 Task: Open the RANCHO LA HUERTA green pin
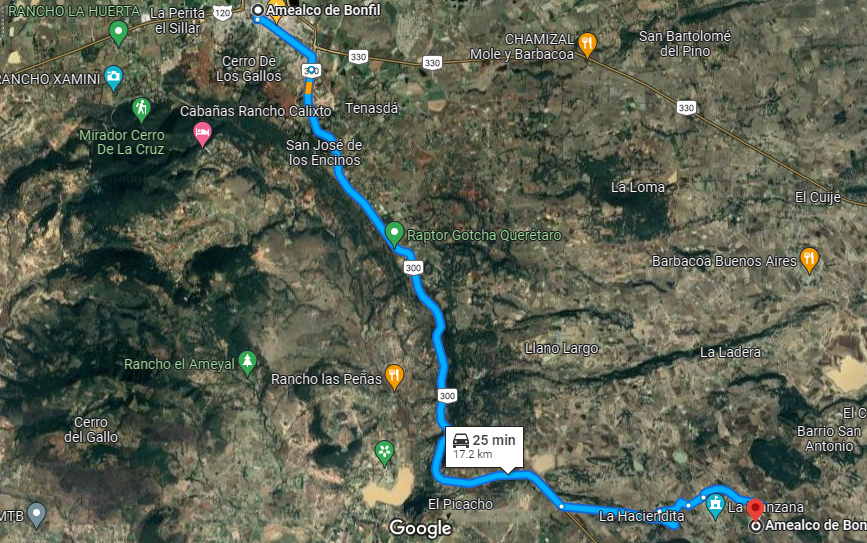click(x=118, y=32)
